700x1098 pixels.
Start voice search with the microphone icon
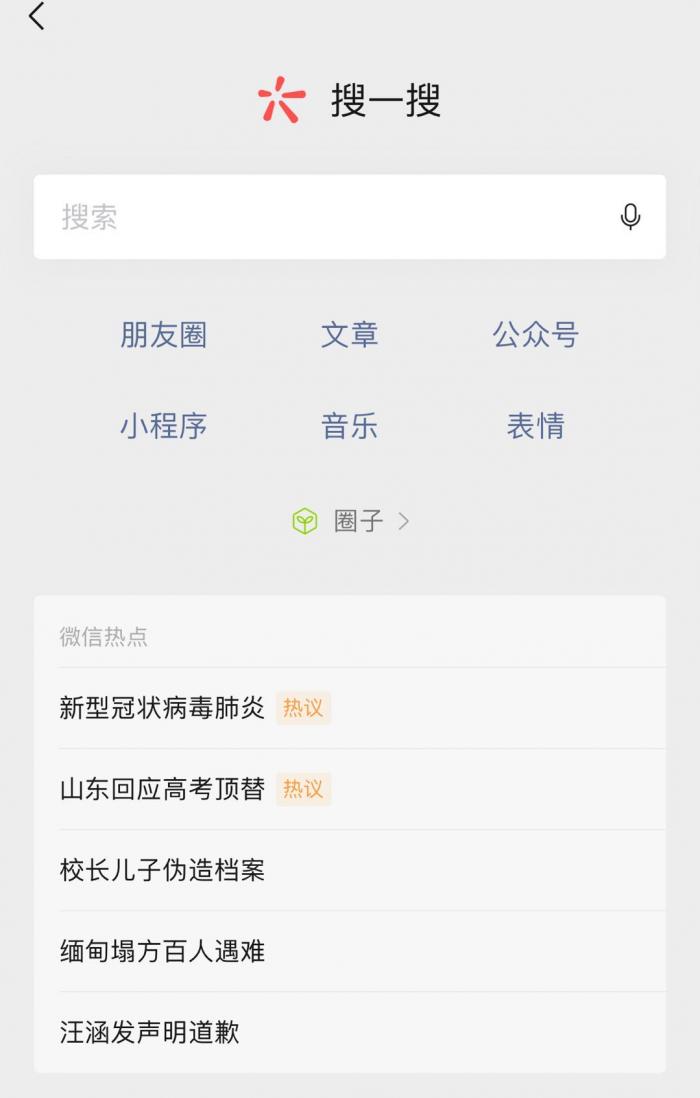click(630, 217)
